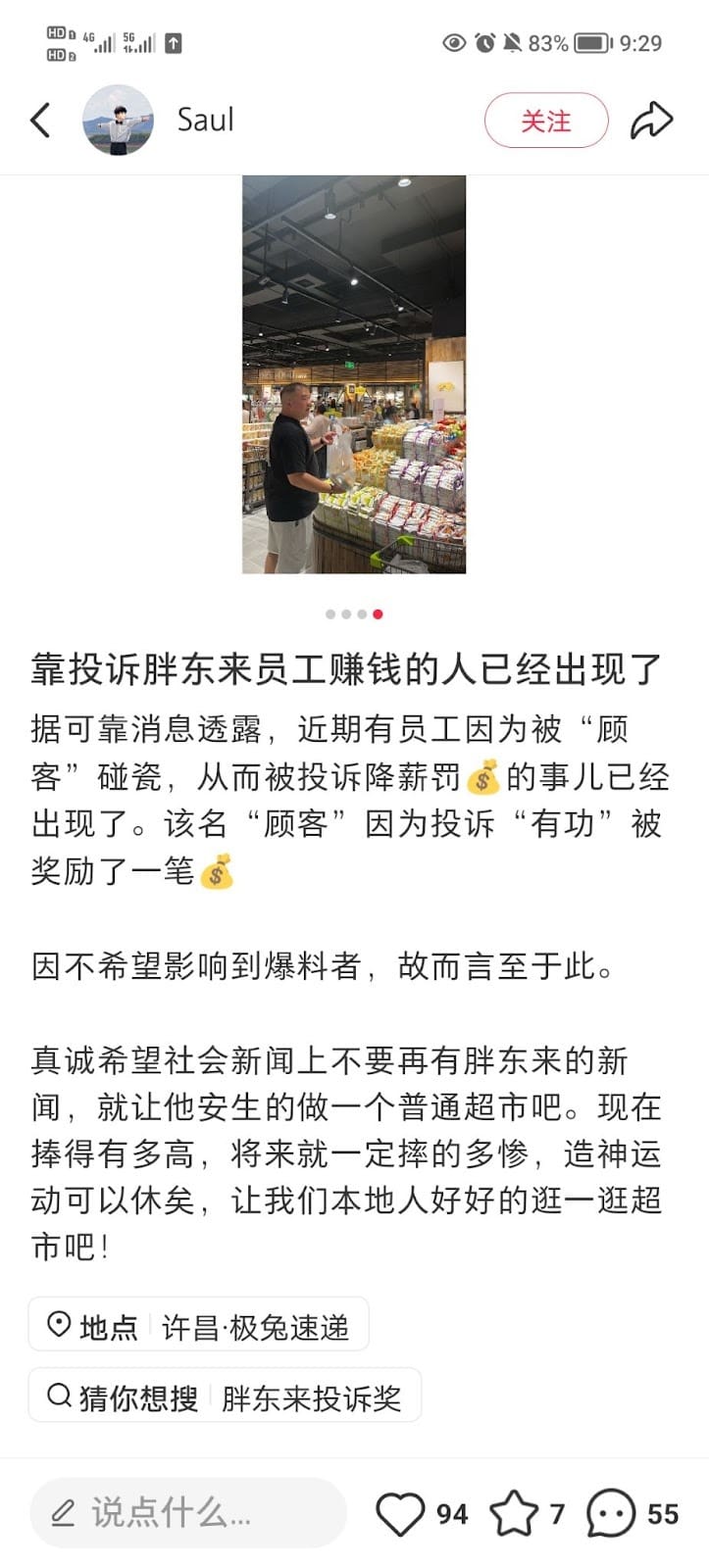Go back using the back arrow
Screen dimensions: 709x1568
(x=40, y=121)
